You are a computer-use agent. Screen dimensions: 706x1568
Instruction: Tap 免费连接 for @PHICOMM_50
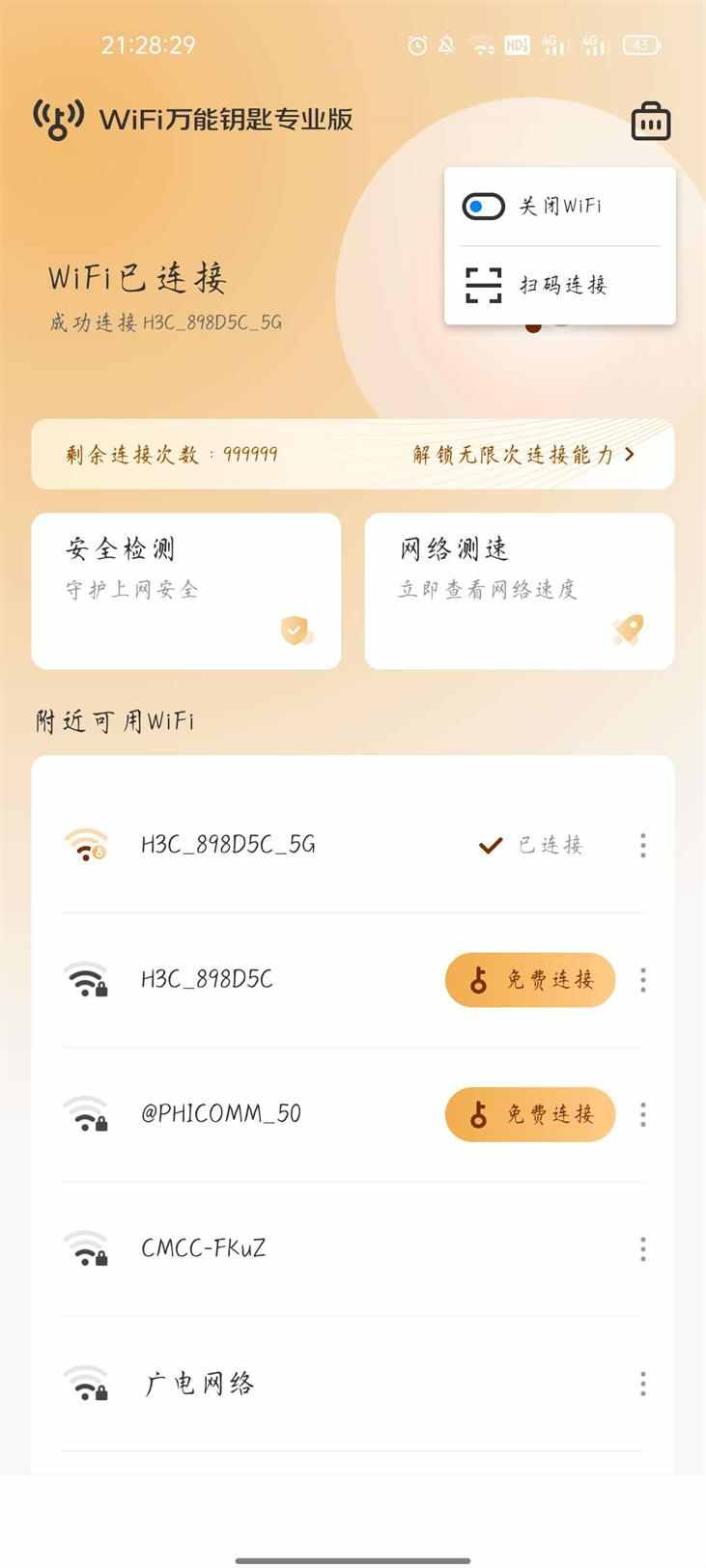530,1114
